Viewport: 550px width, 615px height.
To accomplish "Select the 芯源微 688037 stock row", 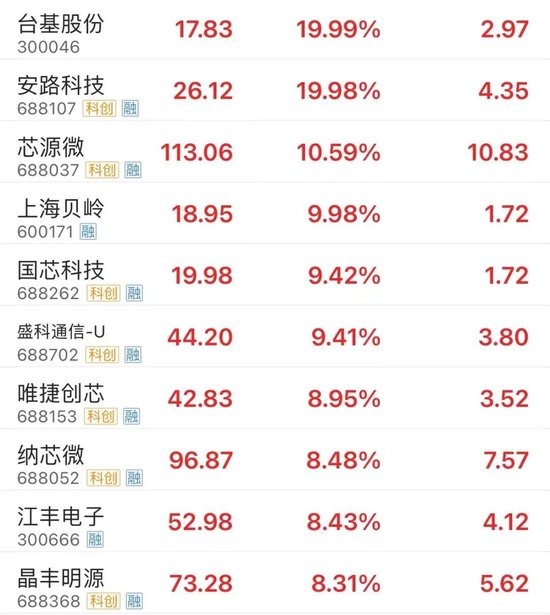I will 275,152.
